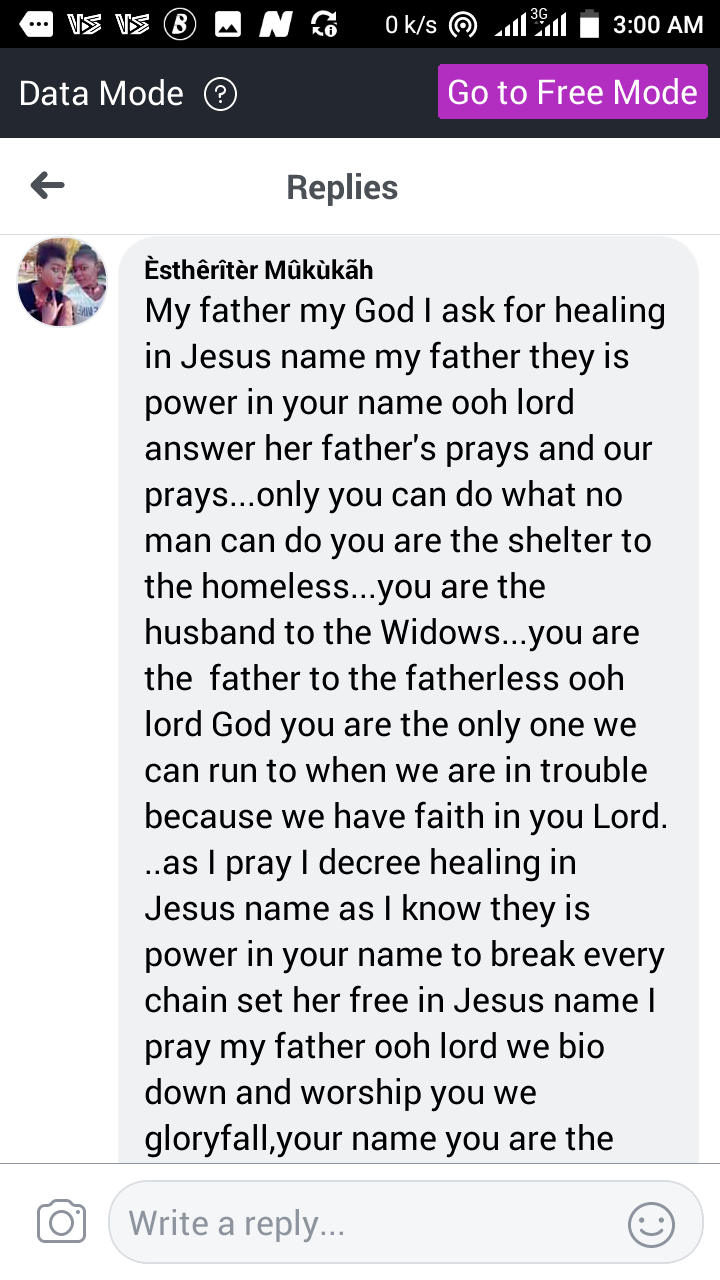Tap the Go to Free Mode button

(x=572, y=93)
